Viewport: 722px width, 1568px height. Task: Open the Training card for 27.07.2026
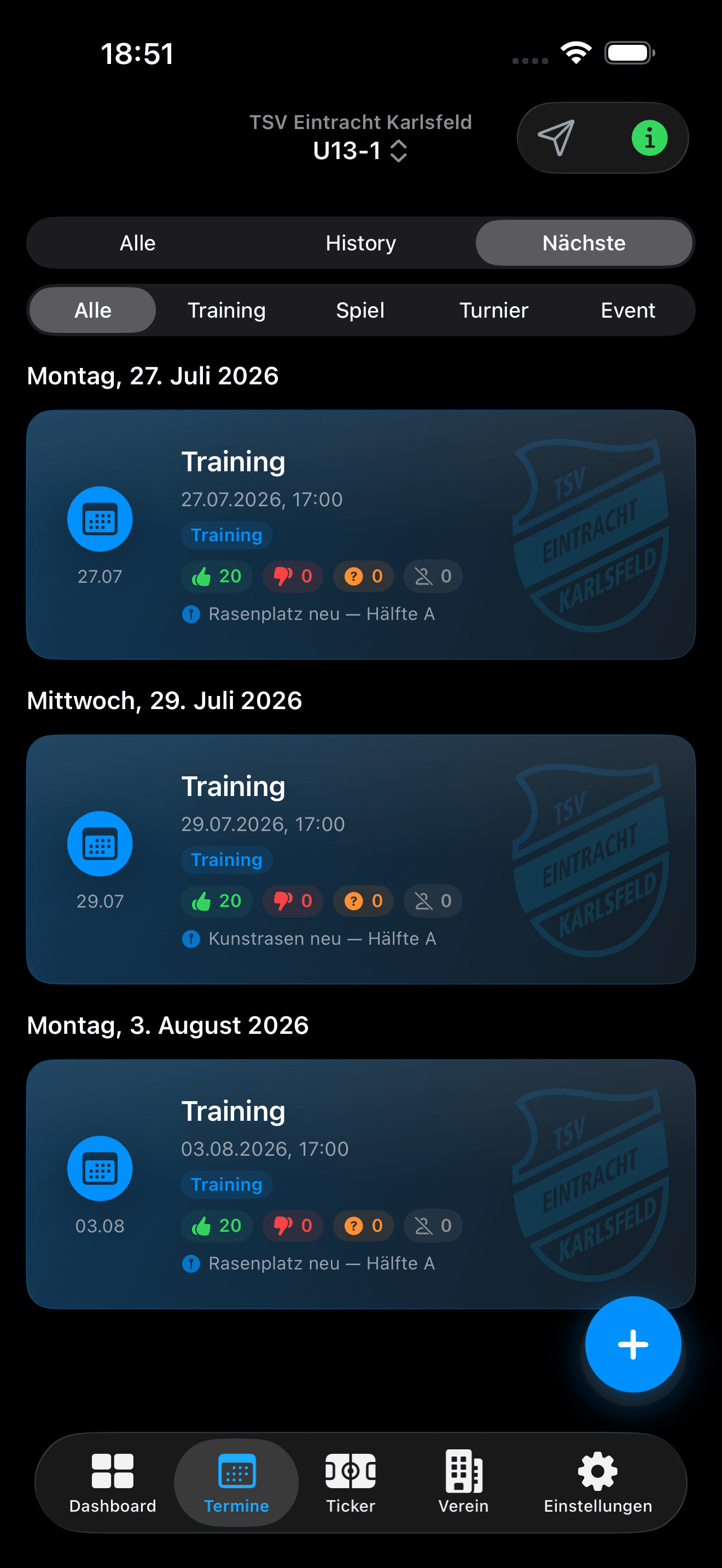point(361,535)
